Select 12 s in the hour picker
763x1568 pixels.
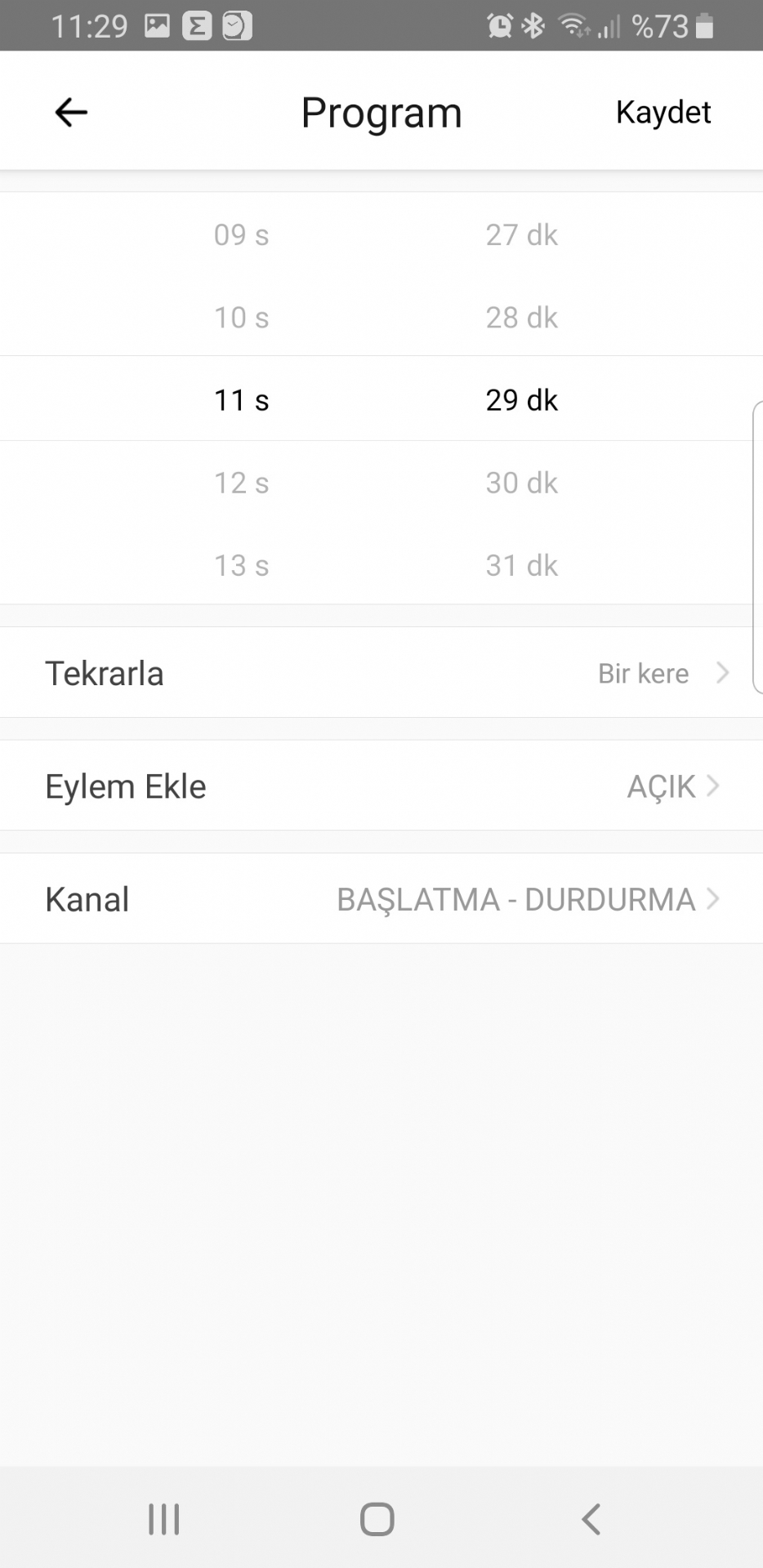[242, 483]
